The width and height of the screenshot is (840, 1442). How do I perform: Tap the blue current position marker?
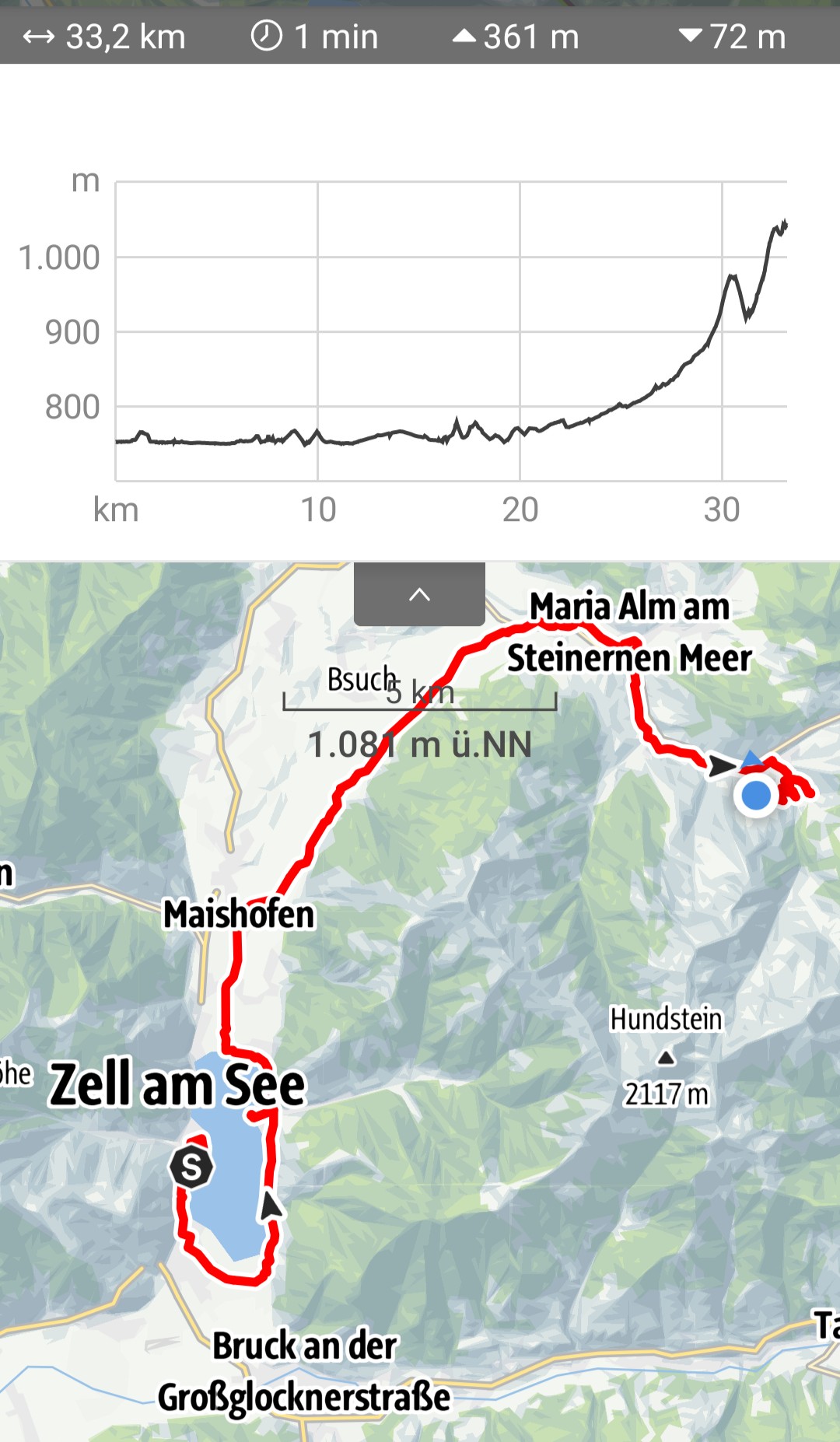pyautogui.click(x=756, y=796)
